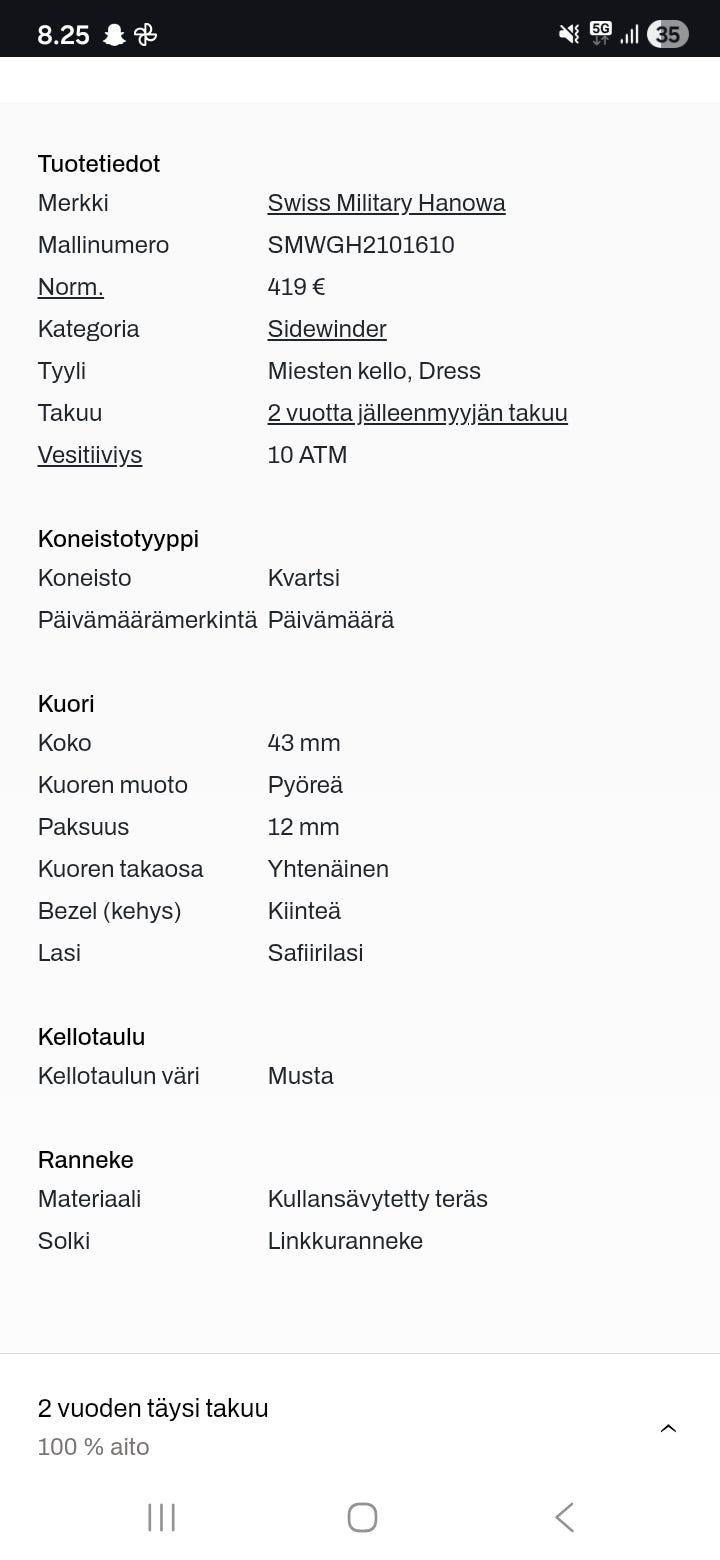This screenshot has height=1560, width=720.
Task: Tap the muted sound icon in status bar
Action: click(568, 31)
